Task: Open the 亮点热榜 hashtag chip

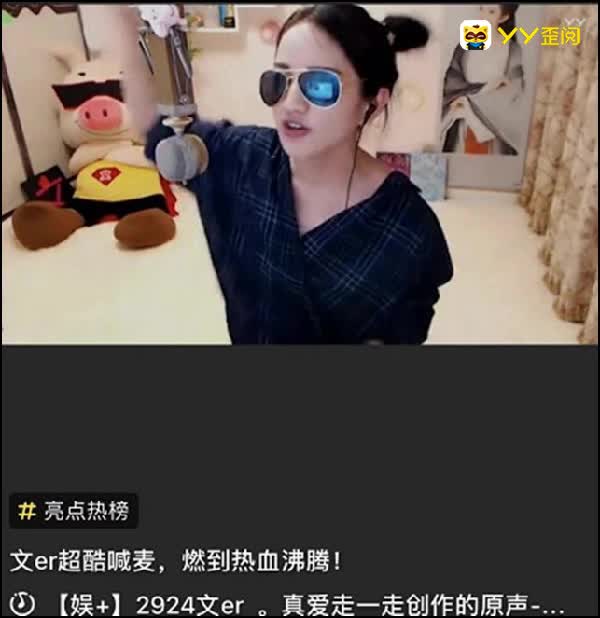Action: [74, 511]
